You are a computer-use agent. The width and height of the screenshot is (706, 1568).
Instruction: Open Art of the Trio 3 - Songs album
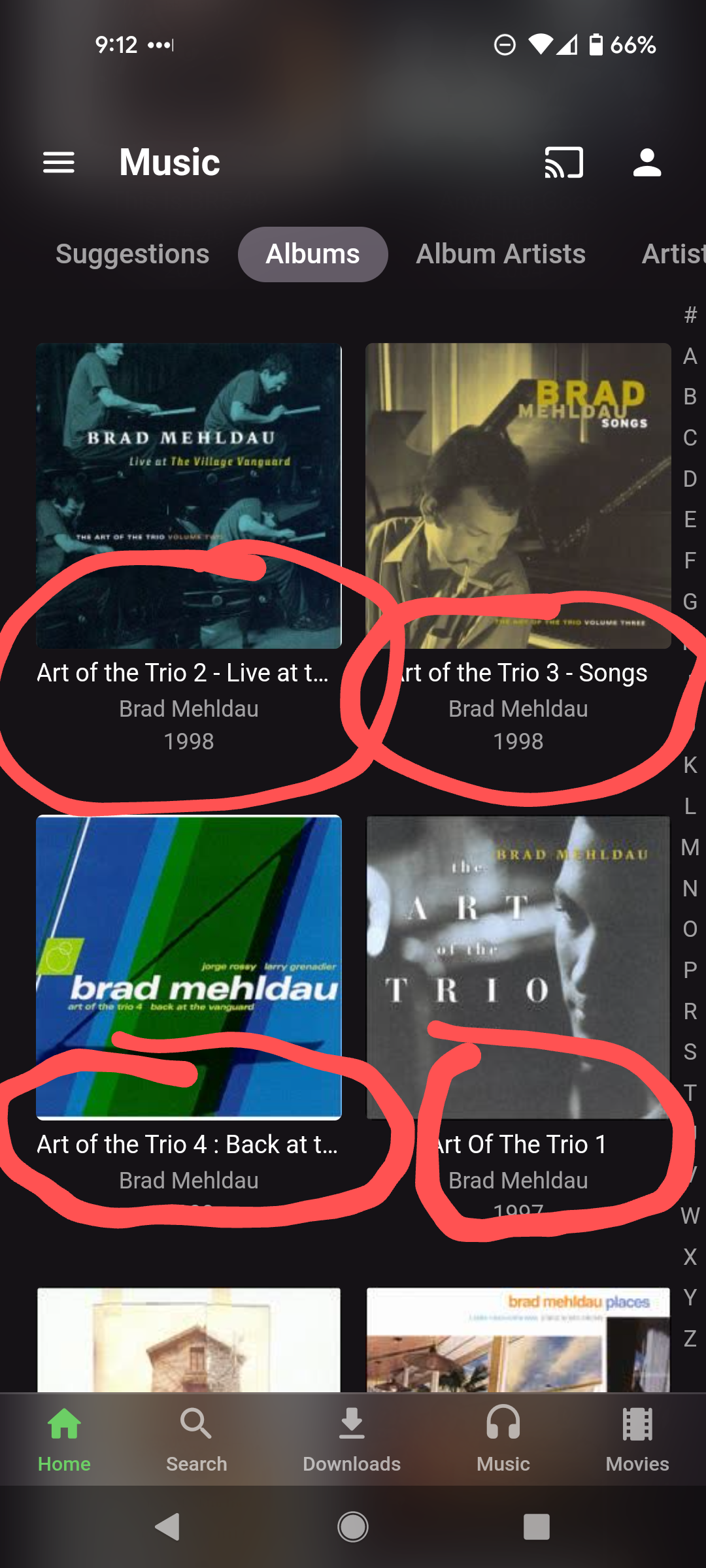click(518, 497)
